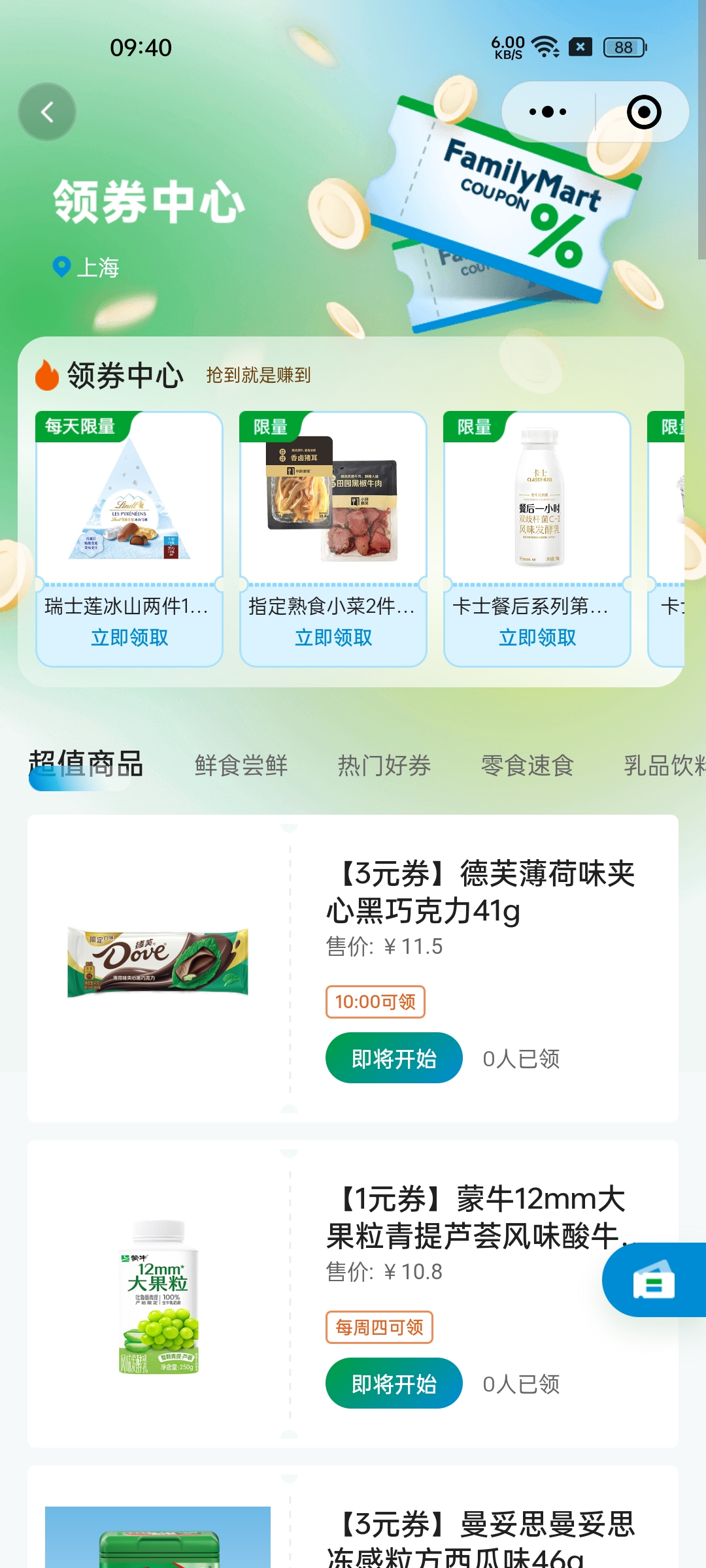
Task: Switch to the 零食速食 tab
Action: pos(527,765)
